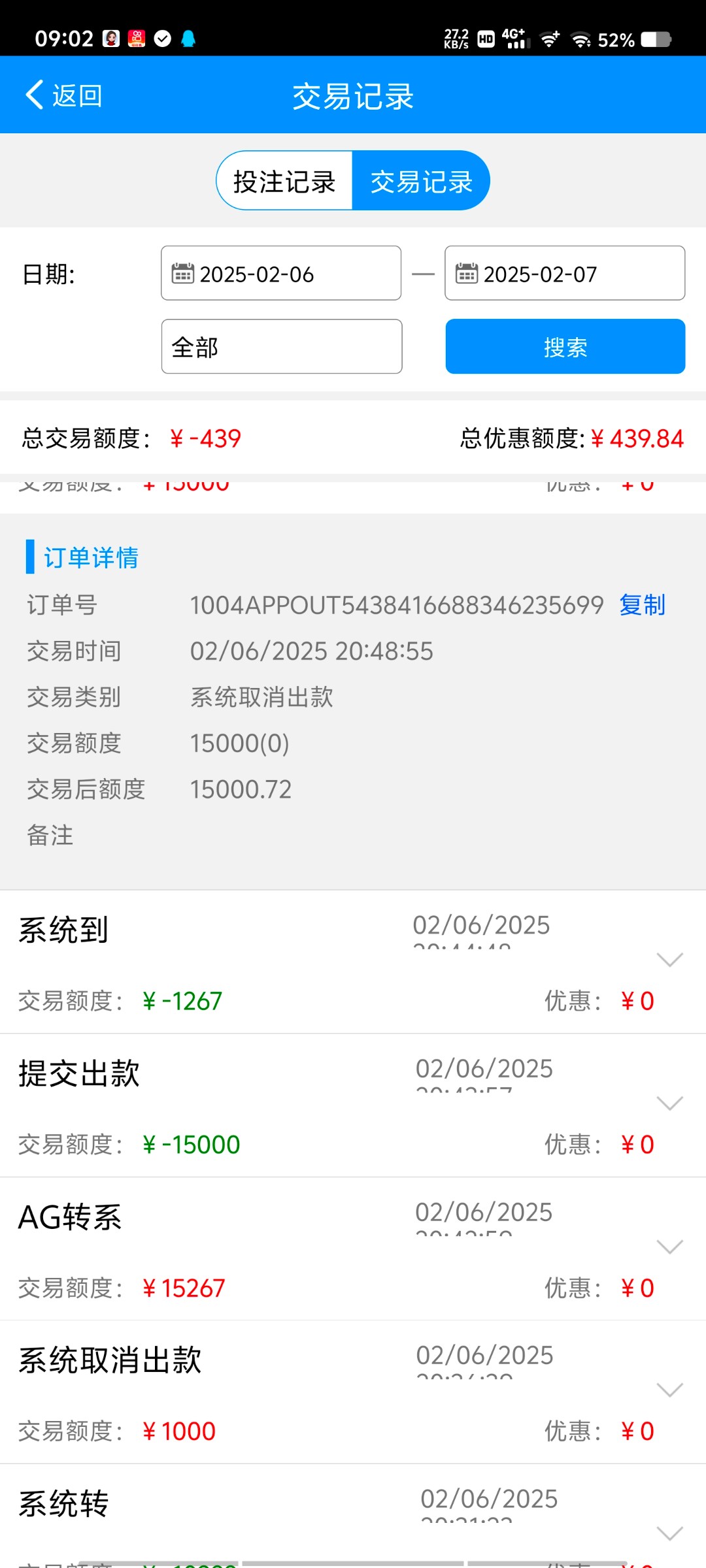The height and width of the screenshot is (1568, 706).
Task: Tap the 搜索 button
Action: (565, 347)
